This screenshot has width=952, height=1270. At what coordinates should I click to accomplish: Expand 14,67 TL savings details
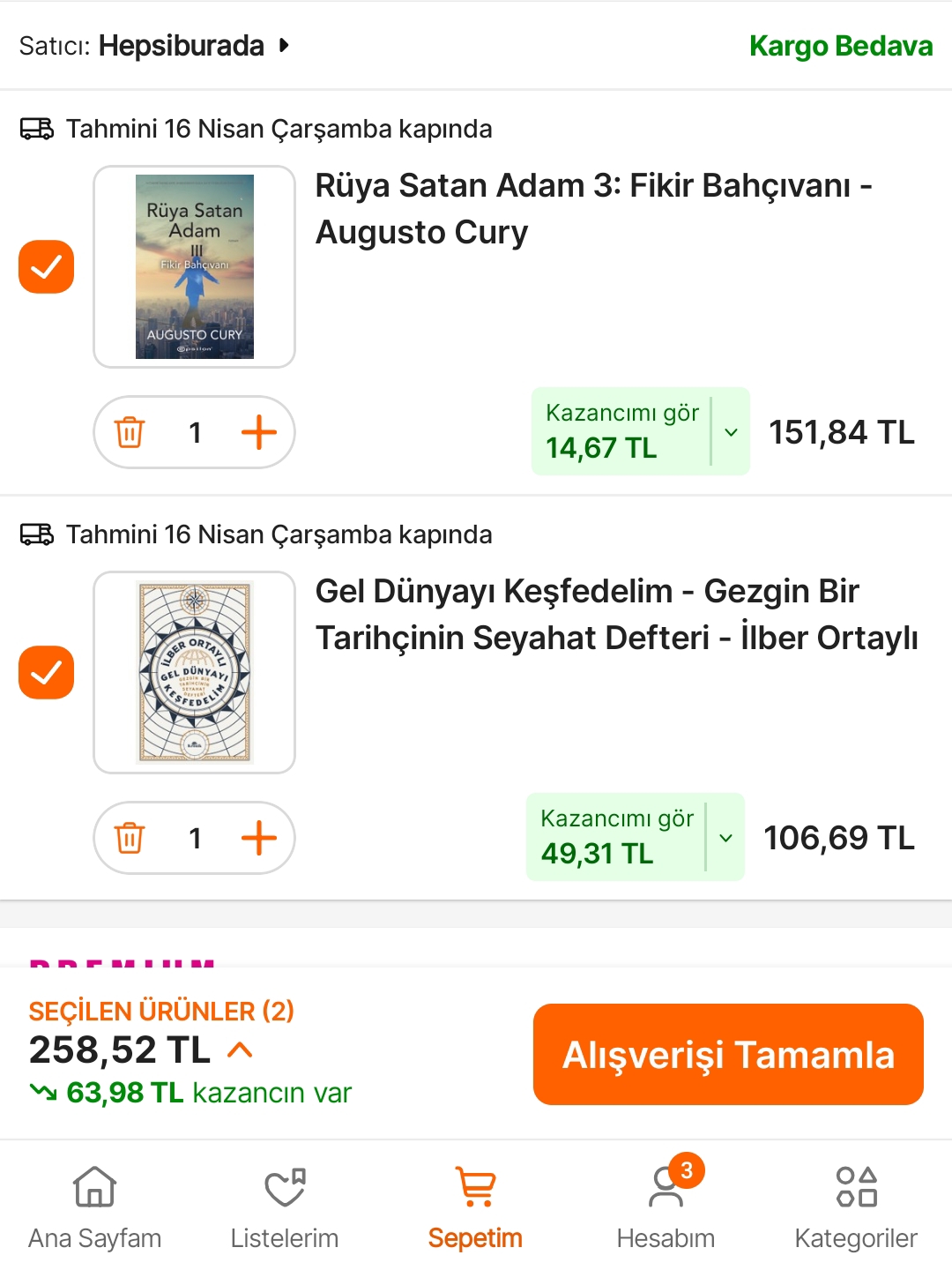click(x=730, y=432)
